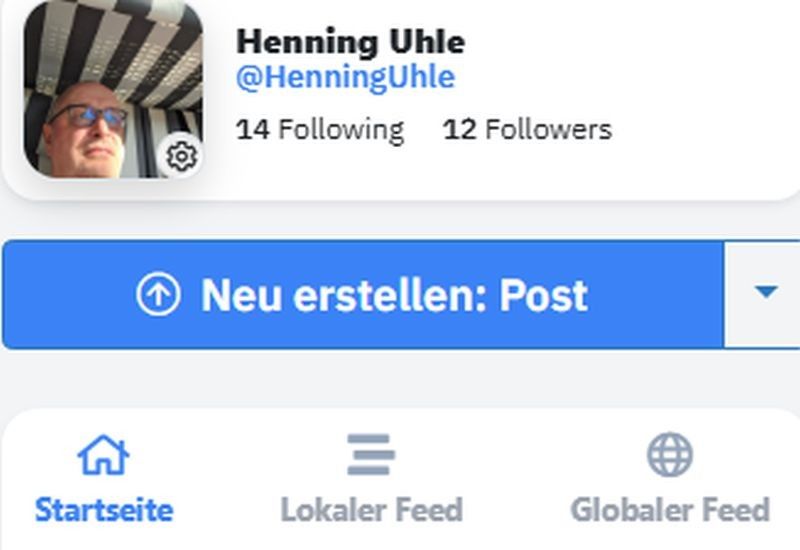Screen dimensions: 800x550
Task: Open the @HenningUhle profile handle
Action: point(345,78)
